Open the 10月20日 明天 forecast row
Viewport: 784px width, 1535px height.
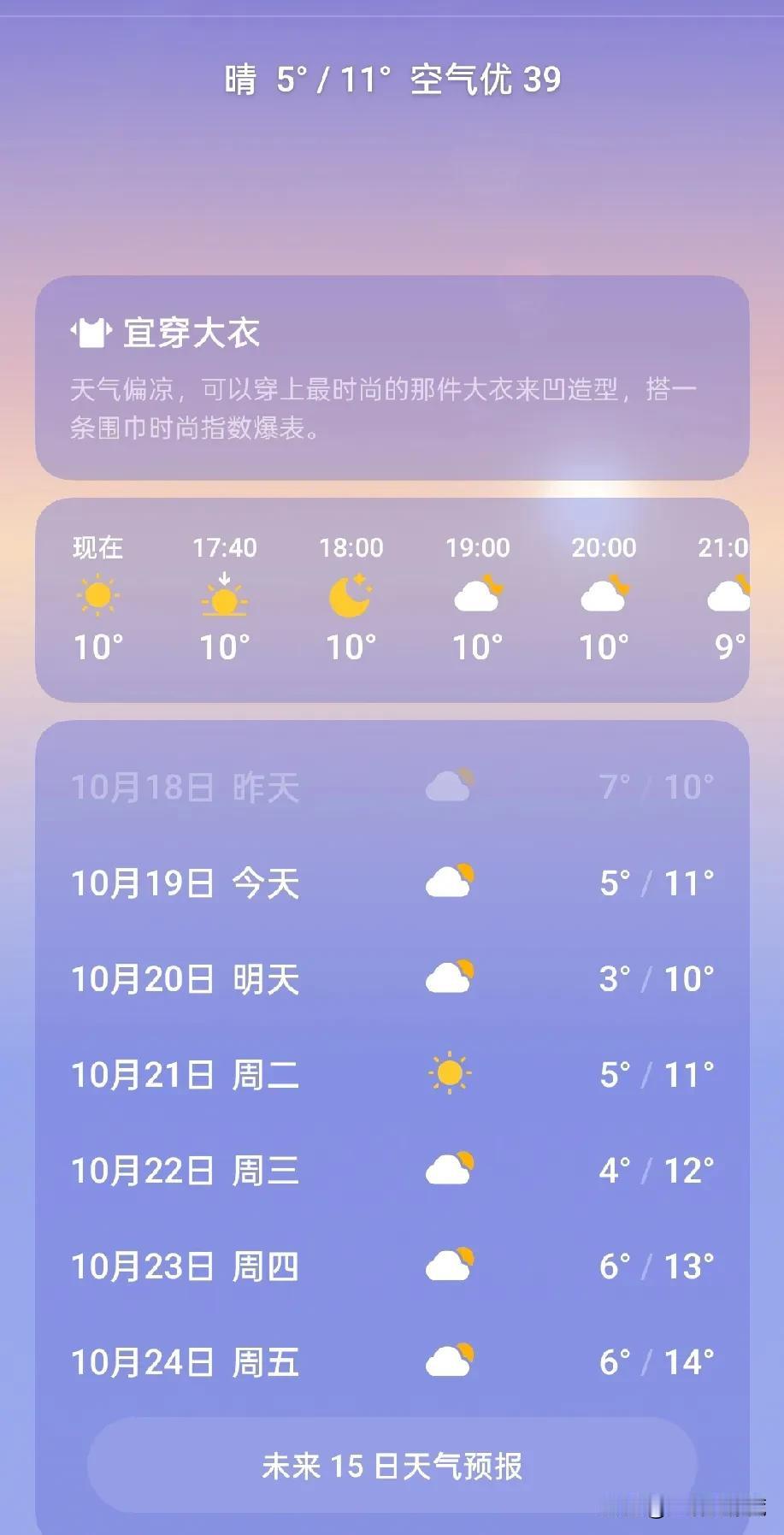(392, 978)
